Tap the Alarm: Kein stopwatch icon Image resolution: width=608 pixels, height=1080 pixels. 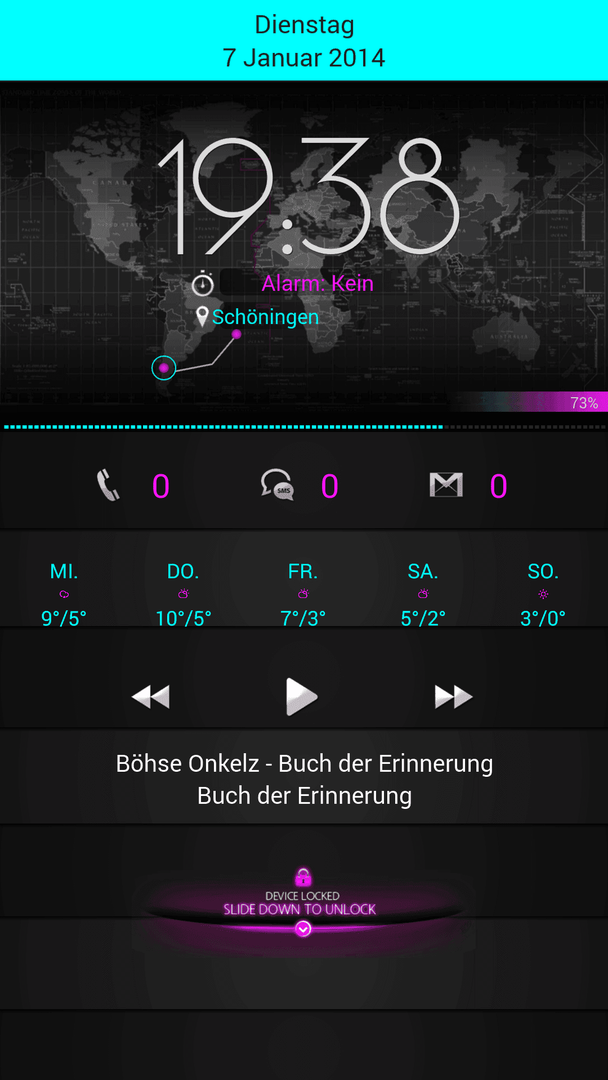(x=203, y=283)
